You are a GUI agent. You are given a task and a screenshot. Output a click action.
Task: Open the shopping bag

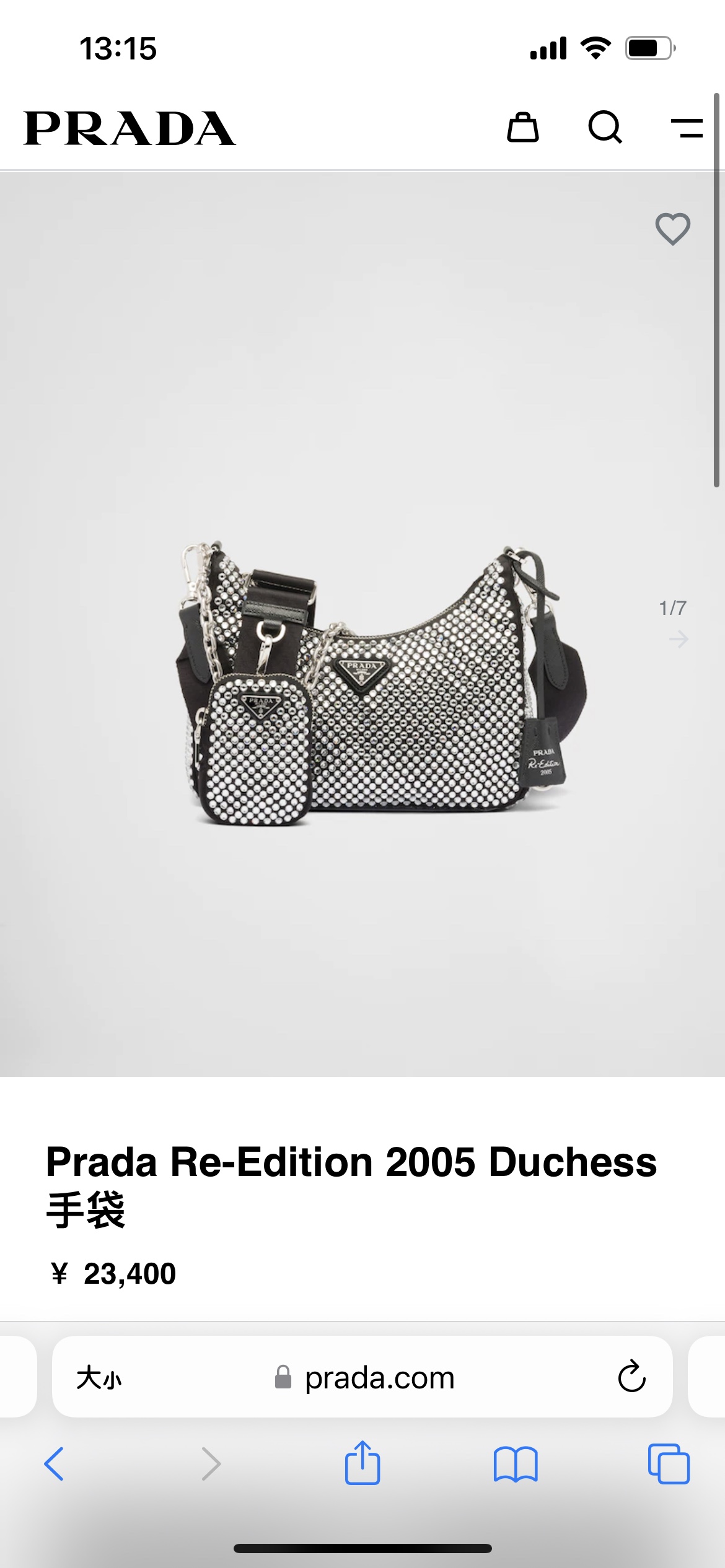[523, 128]
